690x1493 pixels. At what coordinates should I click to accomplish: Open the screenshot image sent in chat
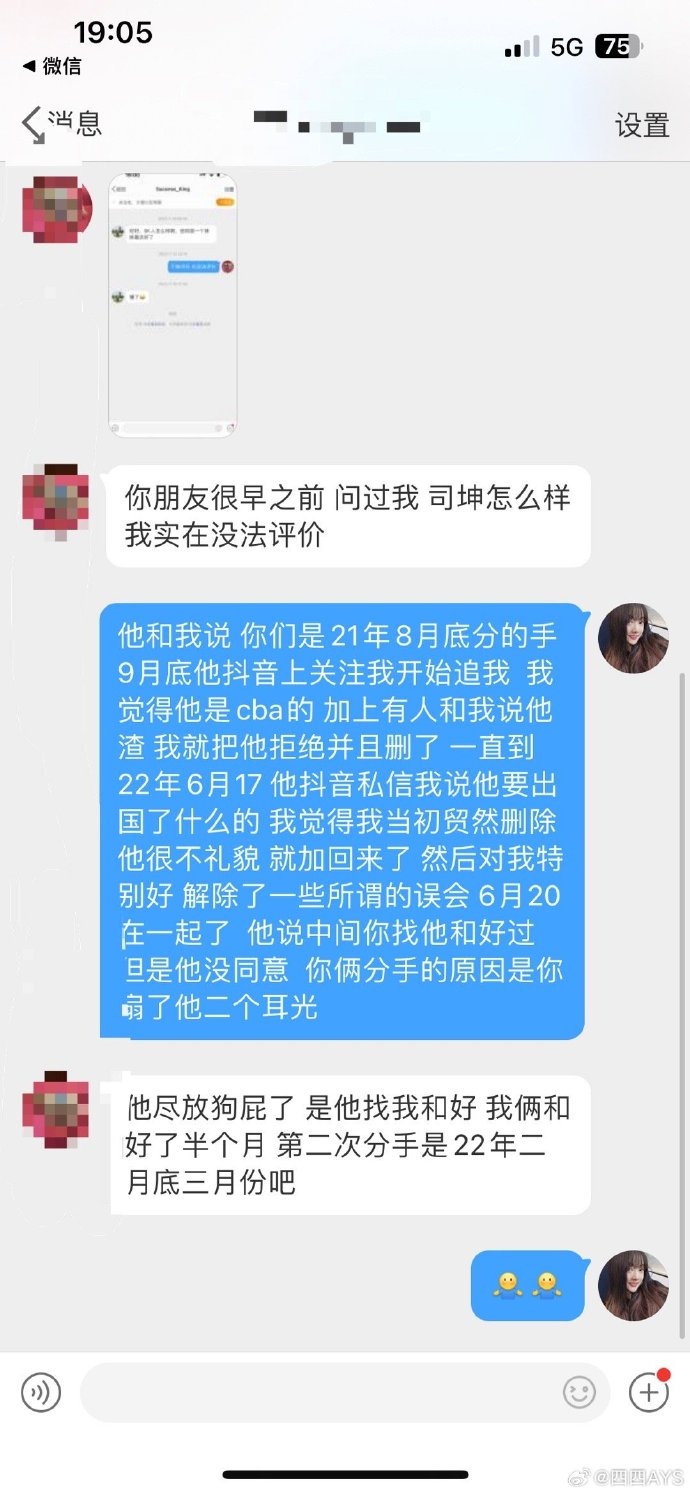[172, 305]
